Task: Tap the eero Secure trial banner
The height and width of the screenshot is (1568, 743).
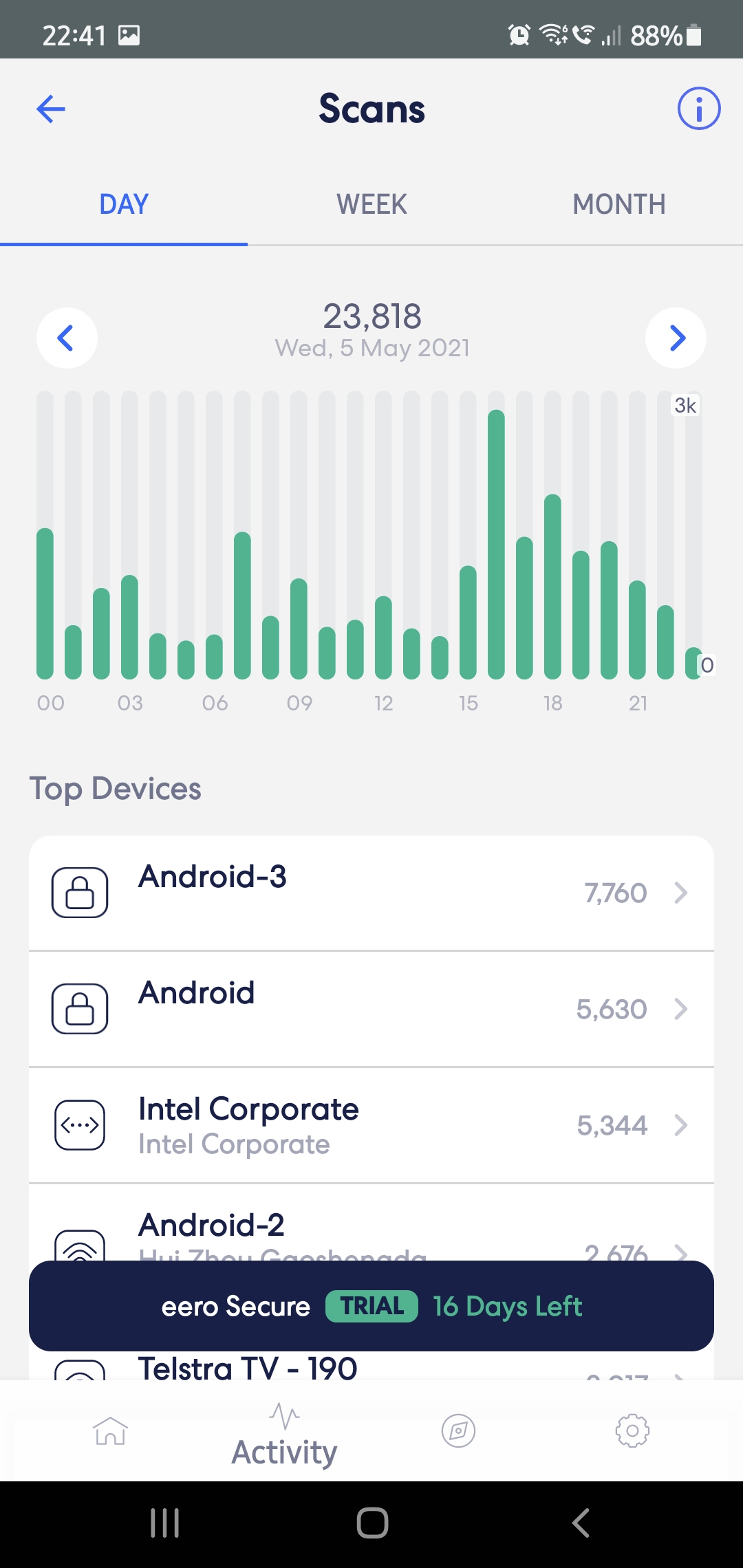Action: tap(371, 1305)
